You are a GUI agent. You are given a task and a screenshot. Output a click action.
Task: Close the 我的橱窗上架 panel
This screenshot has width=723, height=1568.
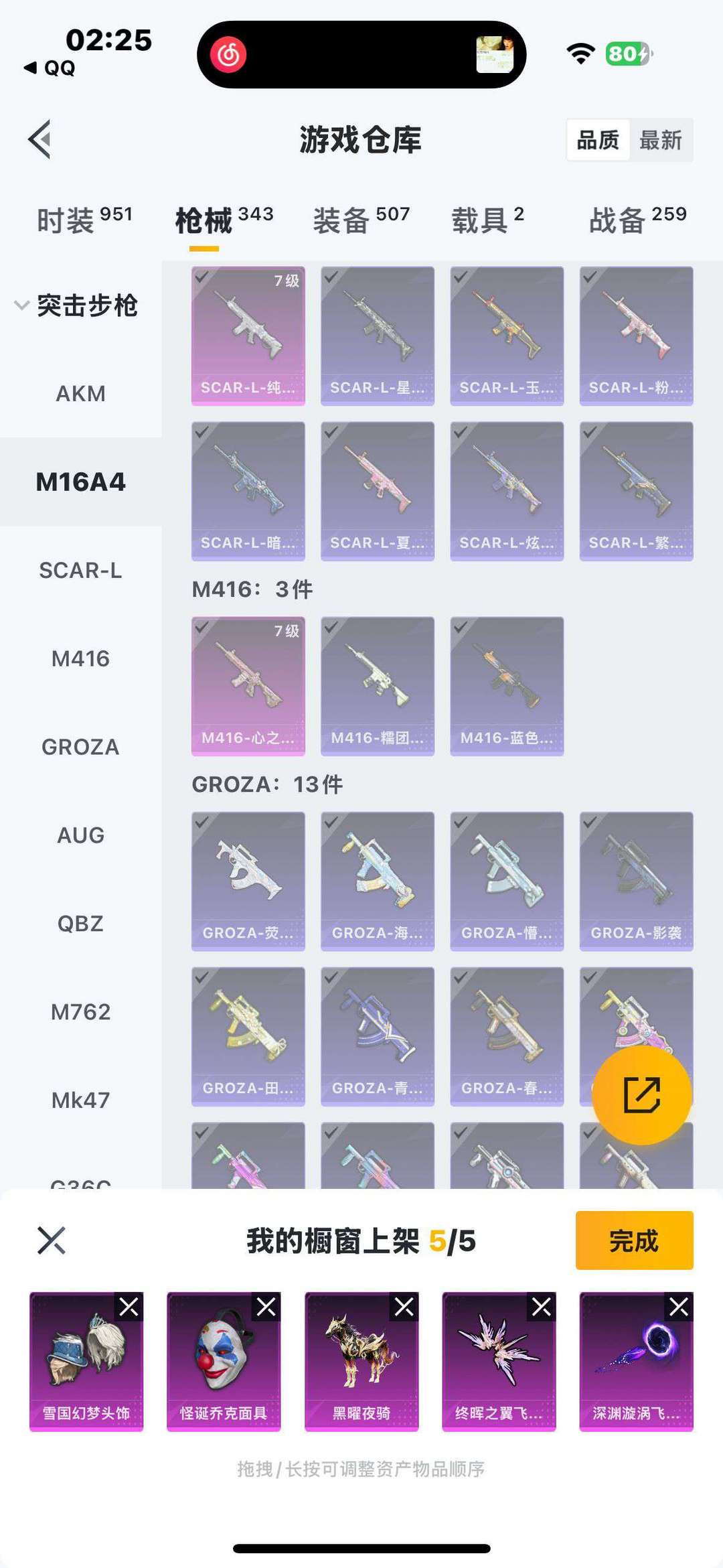pyautogui.click(x=52, y=1240)
